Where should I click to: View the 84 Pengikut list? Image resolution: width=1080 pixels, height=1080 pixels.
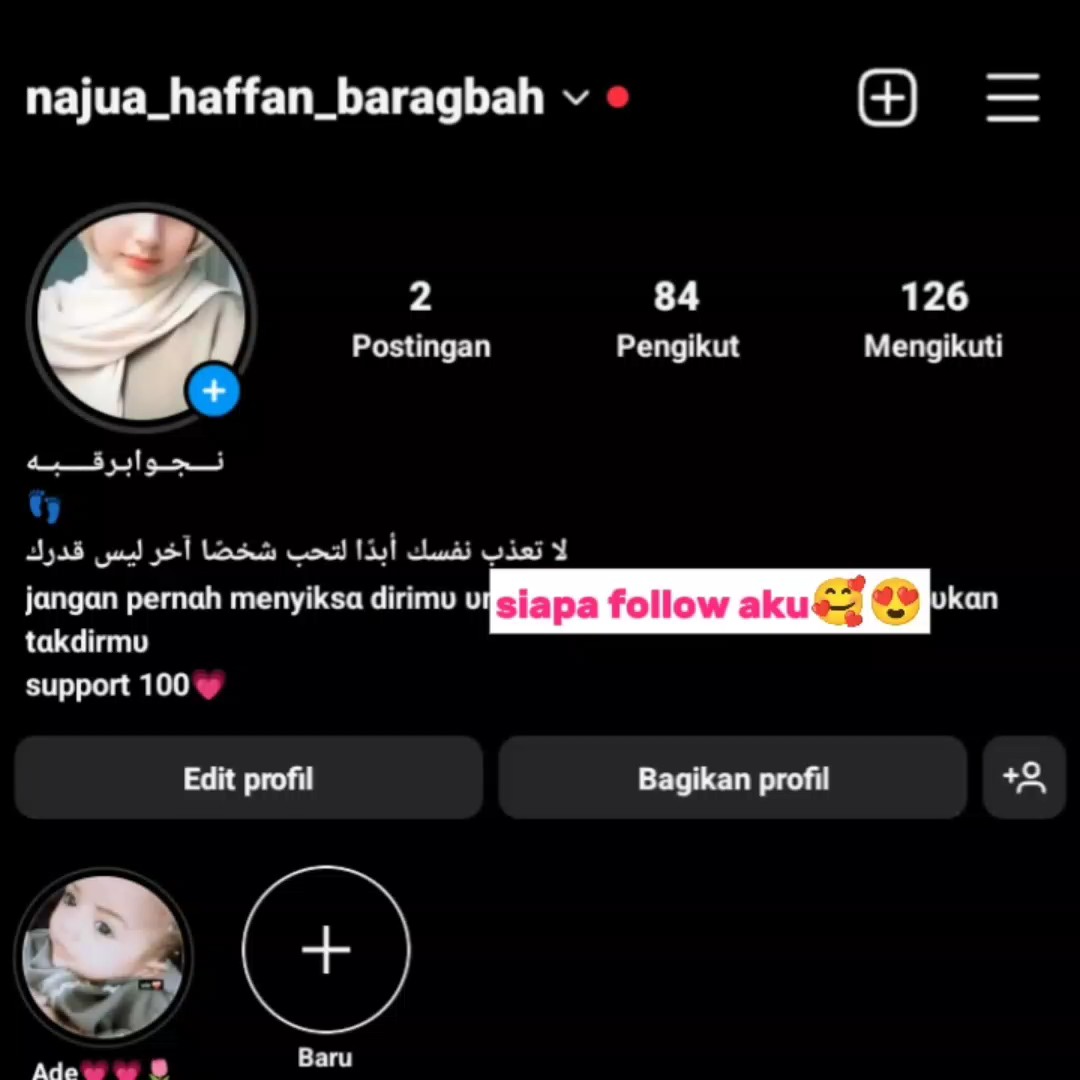point(677,320)
